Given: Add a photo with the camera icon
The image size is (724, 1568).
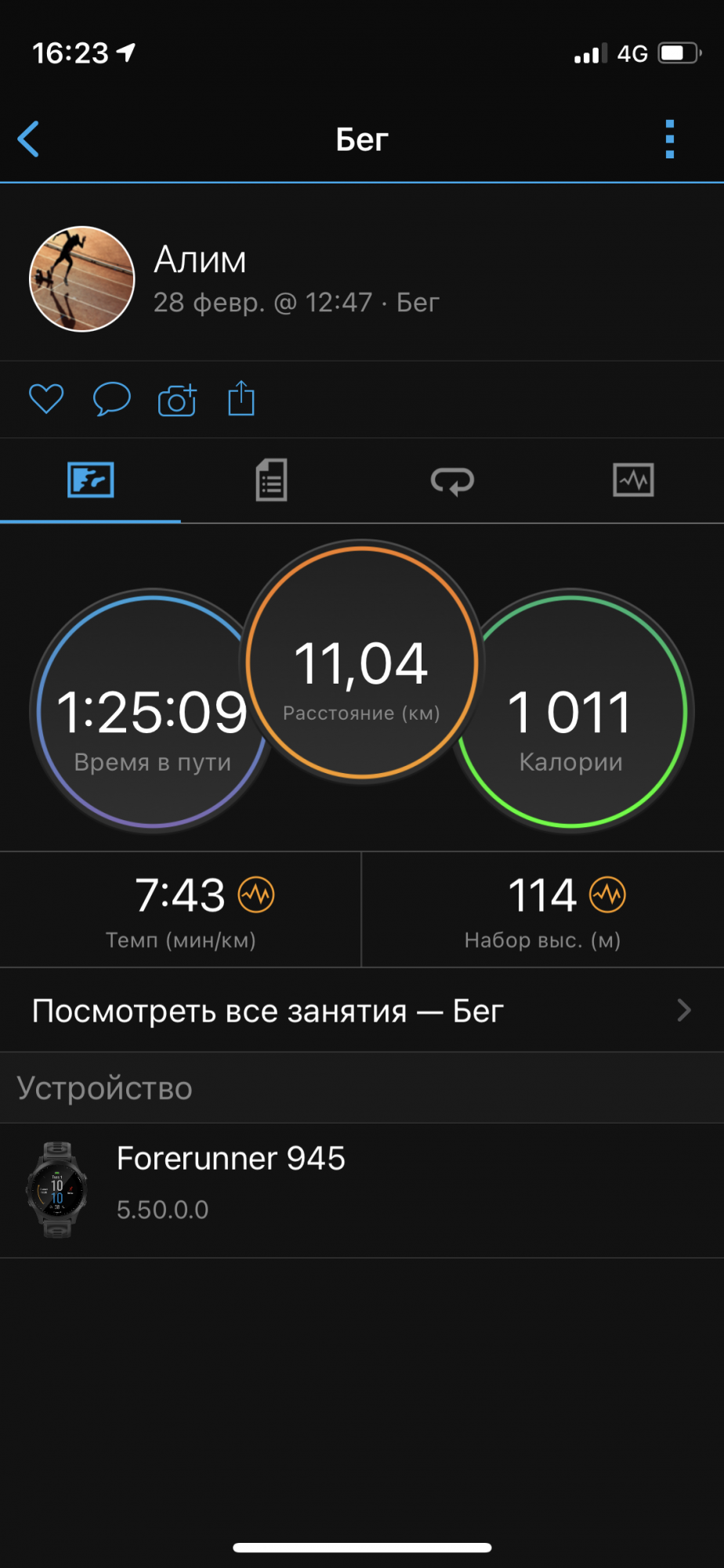Looking at the screenshot, I should coord(177,400).
